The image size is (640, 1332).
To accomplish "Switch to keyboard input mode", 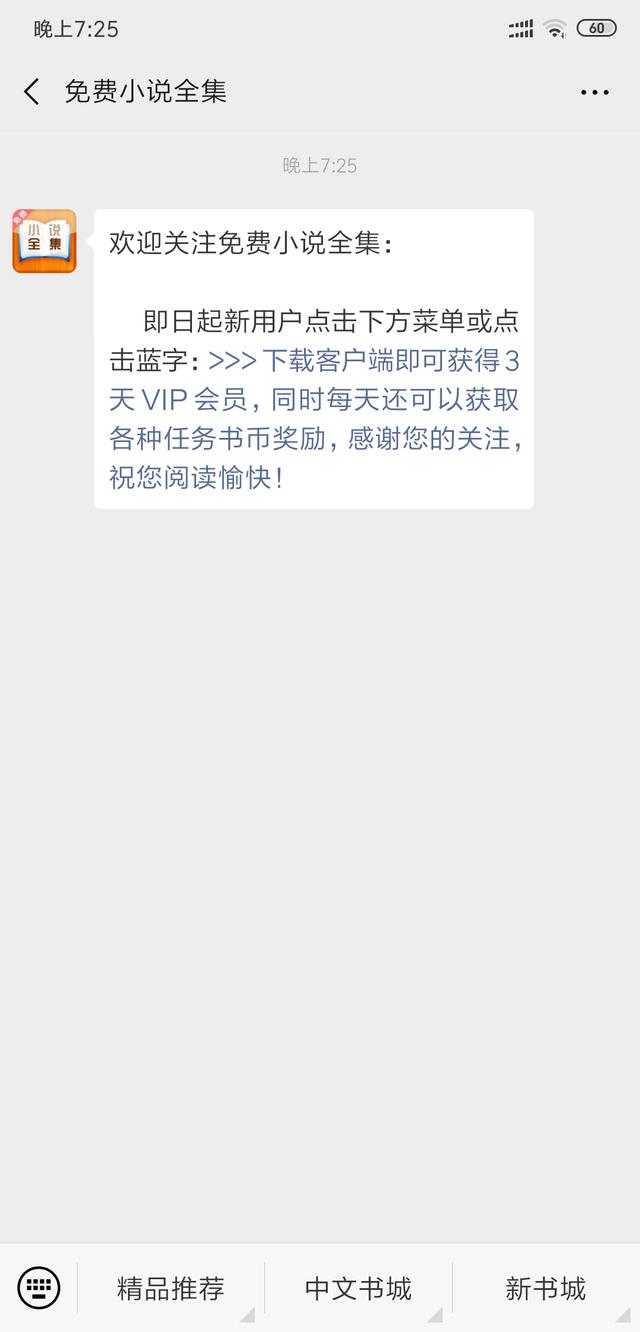I will pos(39,1288).
